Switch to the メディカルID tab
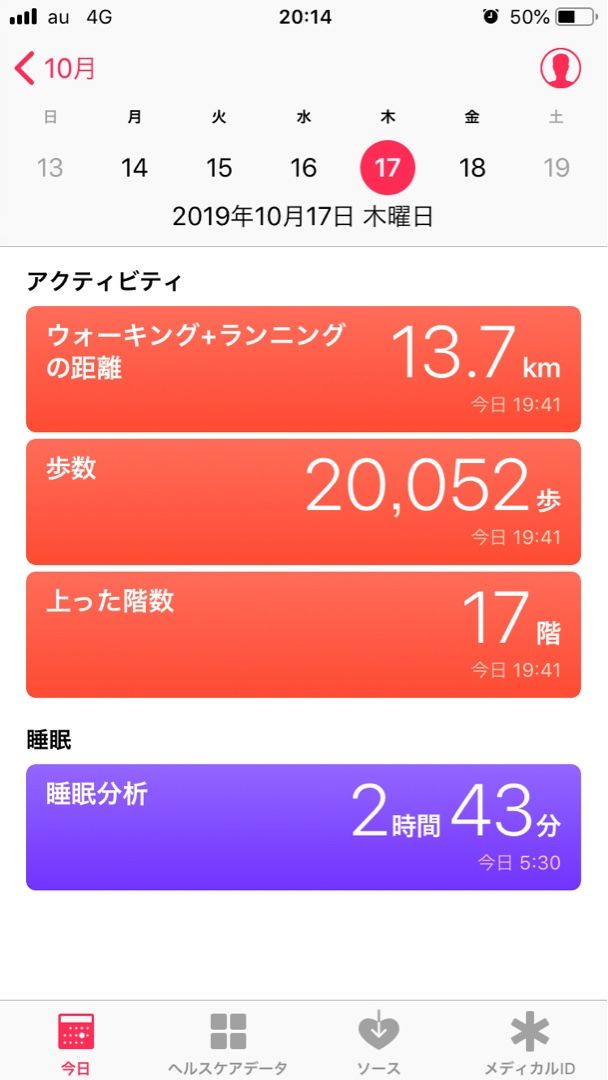Screen dimensions: 608x1080 point(530,1042)
